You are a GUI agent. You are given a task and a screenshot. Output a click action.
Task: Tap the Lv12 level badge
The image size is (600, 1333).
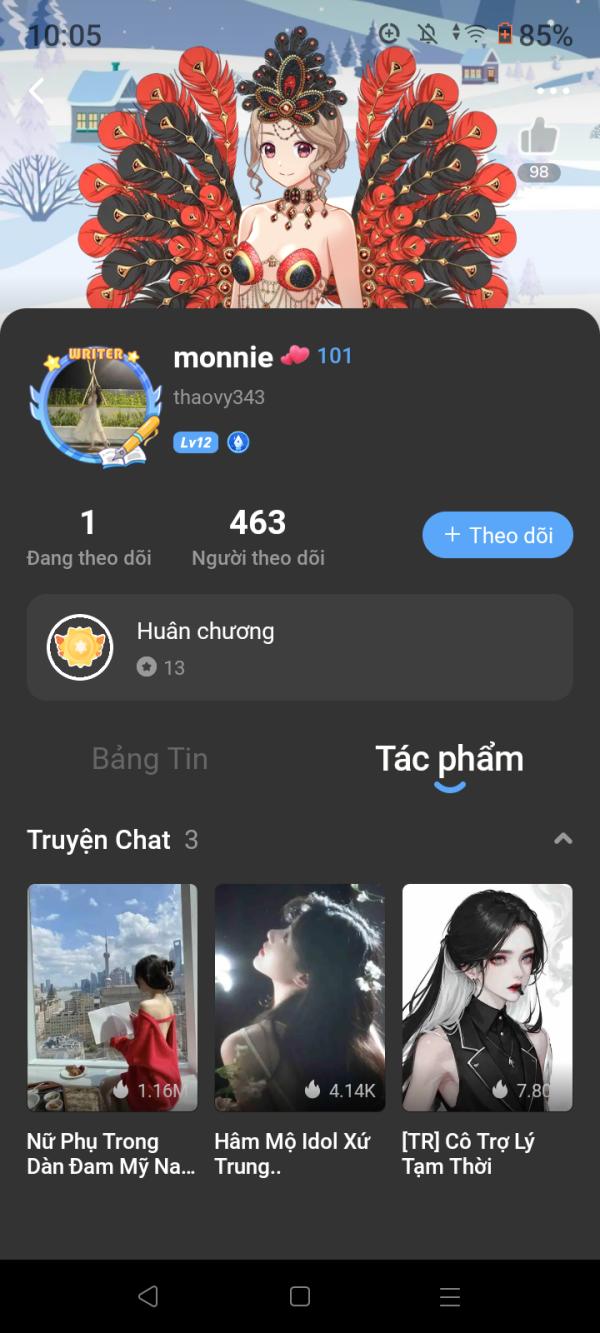[195, 442]
